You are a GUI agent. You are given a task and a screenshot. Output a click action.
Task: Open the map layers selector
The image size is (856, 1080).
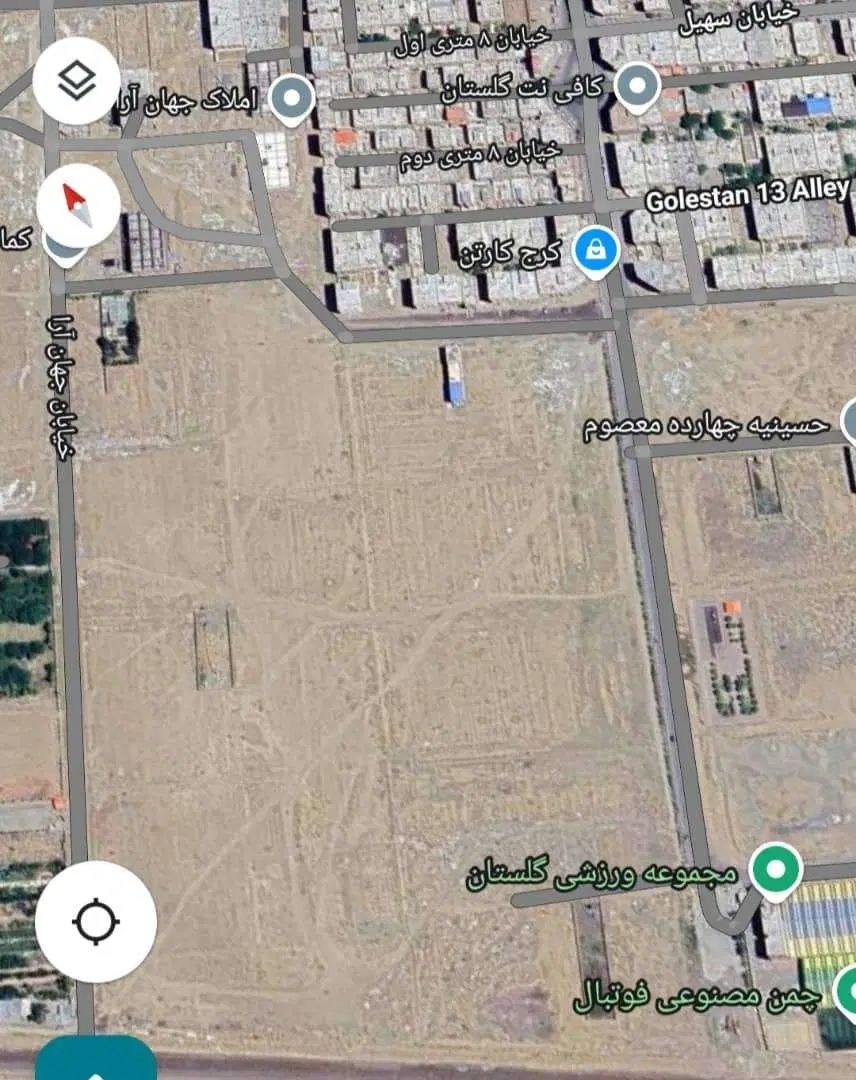[77, 81]
